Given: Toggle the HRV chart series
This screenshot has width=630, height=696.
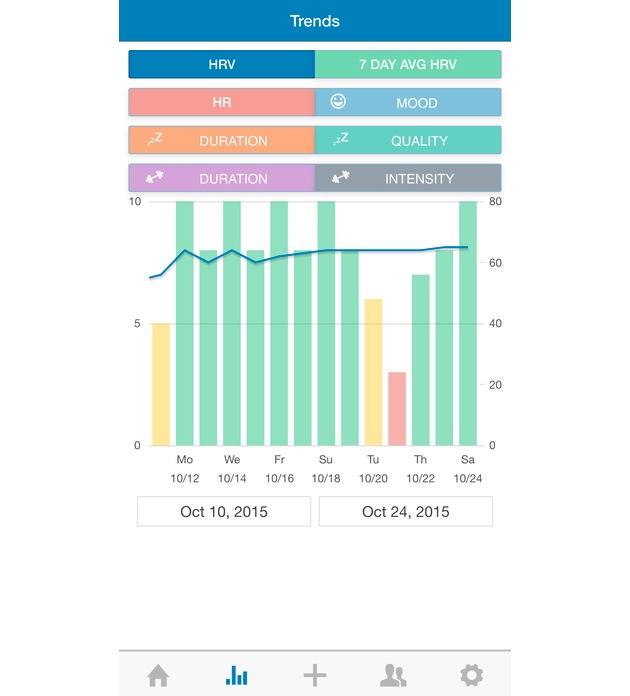Looking at the screenshot, I should [222, 65].
